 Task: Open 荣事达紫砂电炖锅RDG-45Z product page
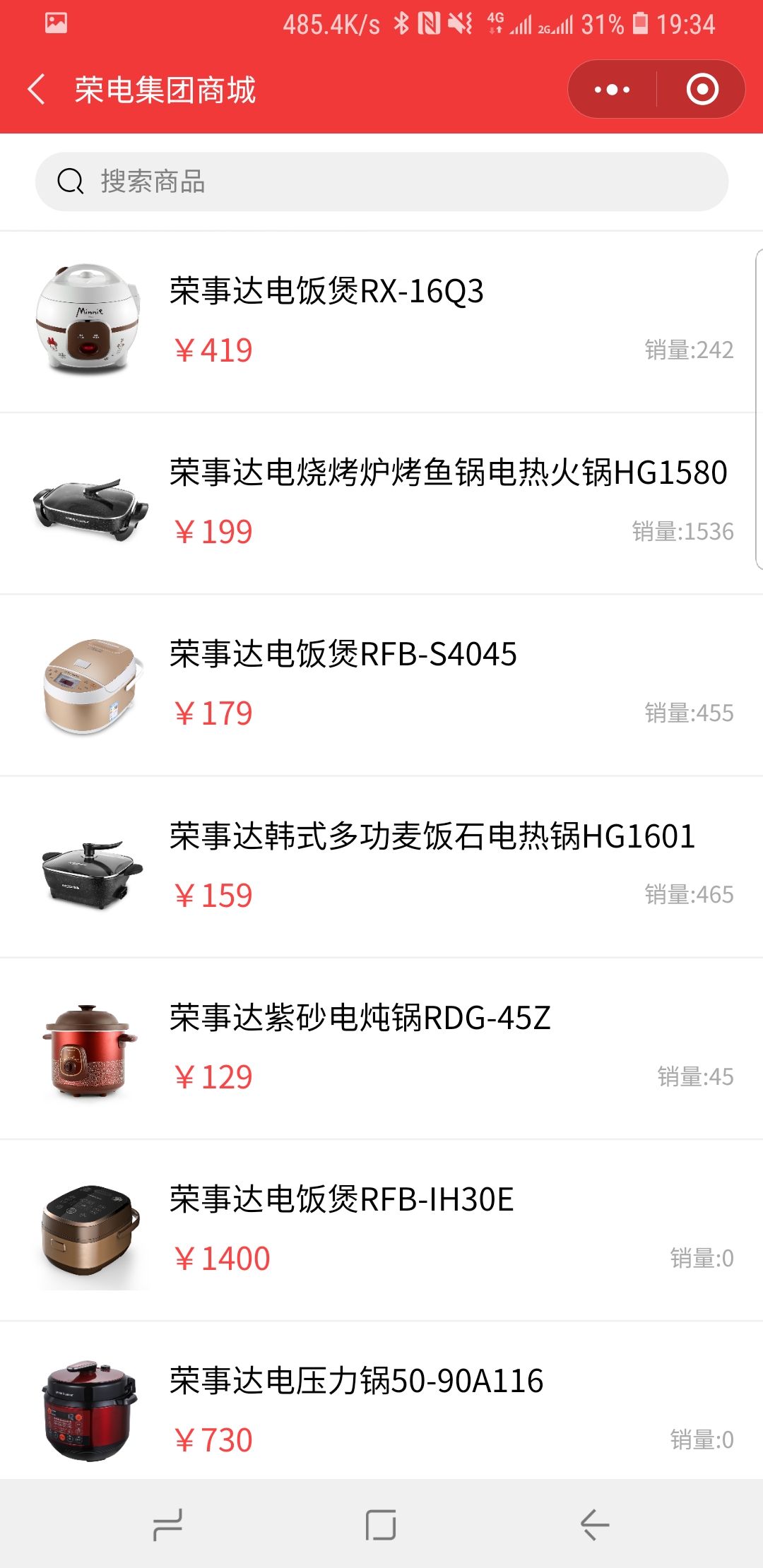coord(381,1048)
